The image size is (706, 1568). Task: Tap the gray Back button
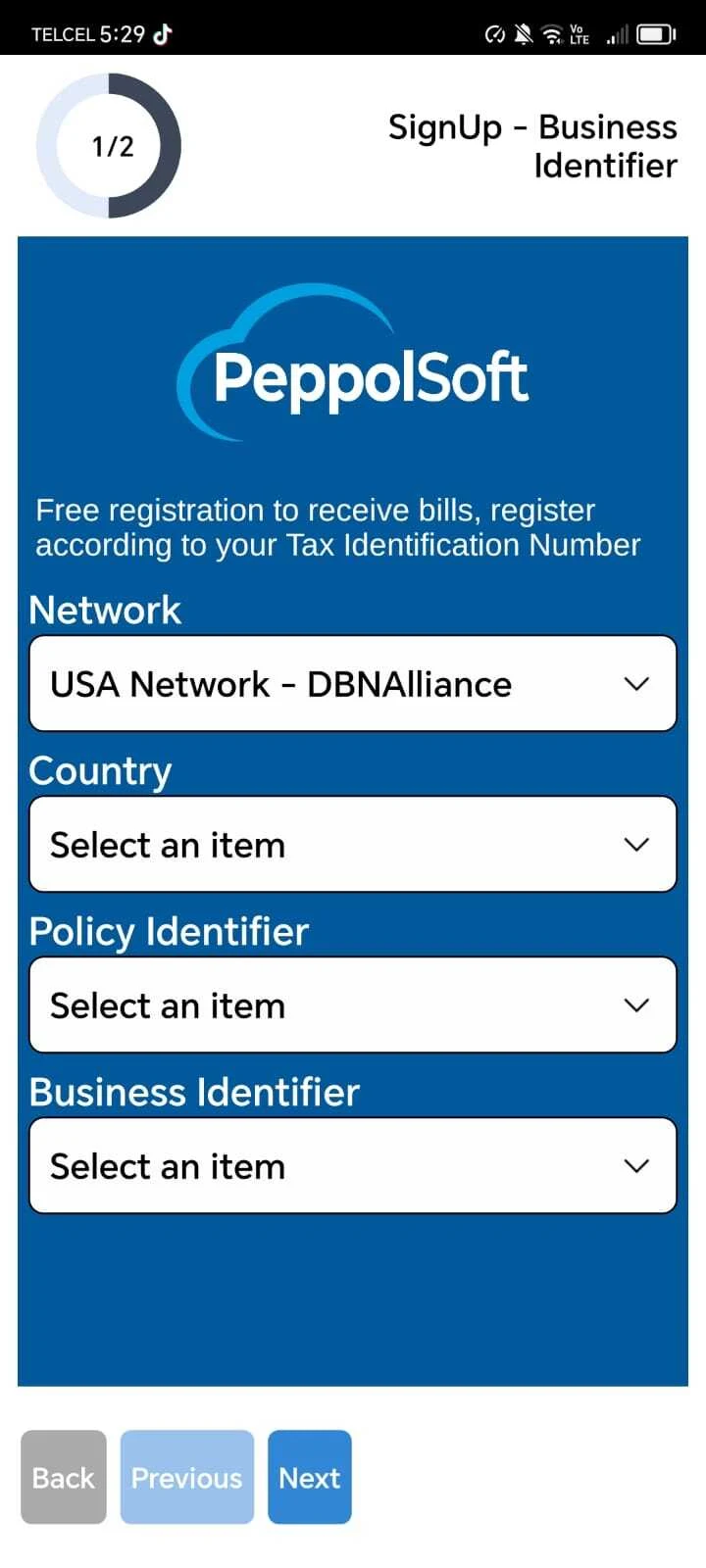pyautogui.click(x=64, y=1477)
